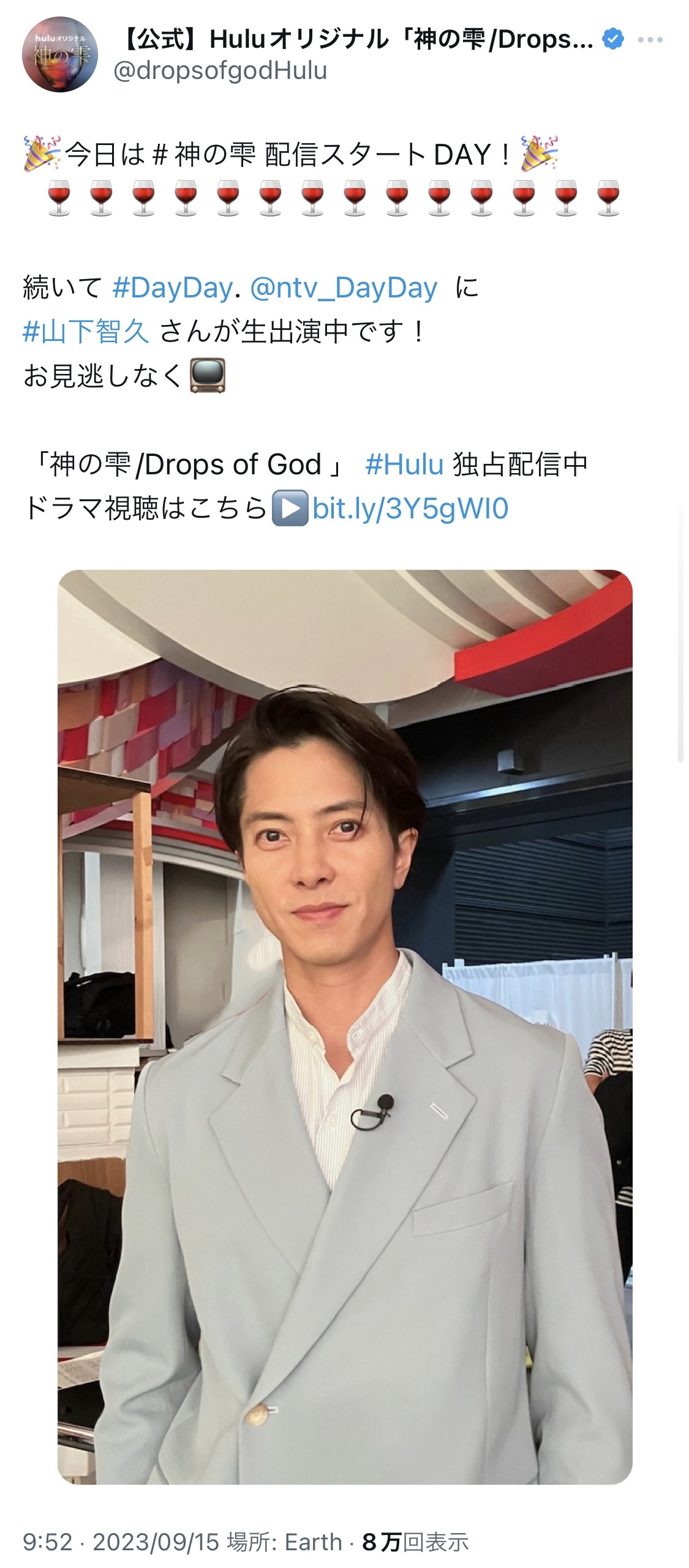Screen dimensions: 689x1568
Task: Follow the bit.ly/3Y5gWI0 link
Action: (x=410, y=509)
